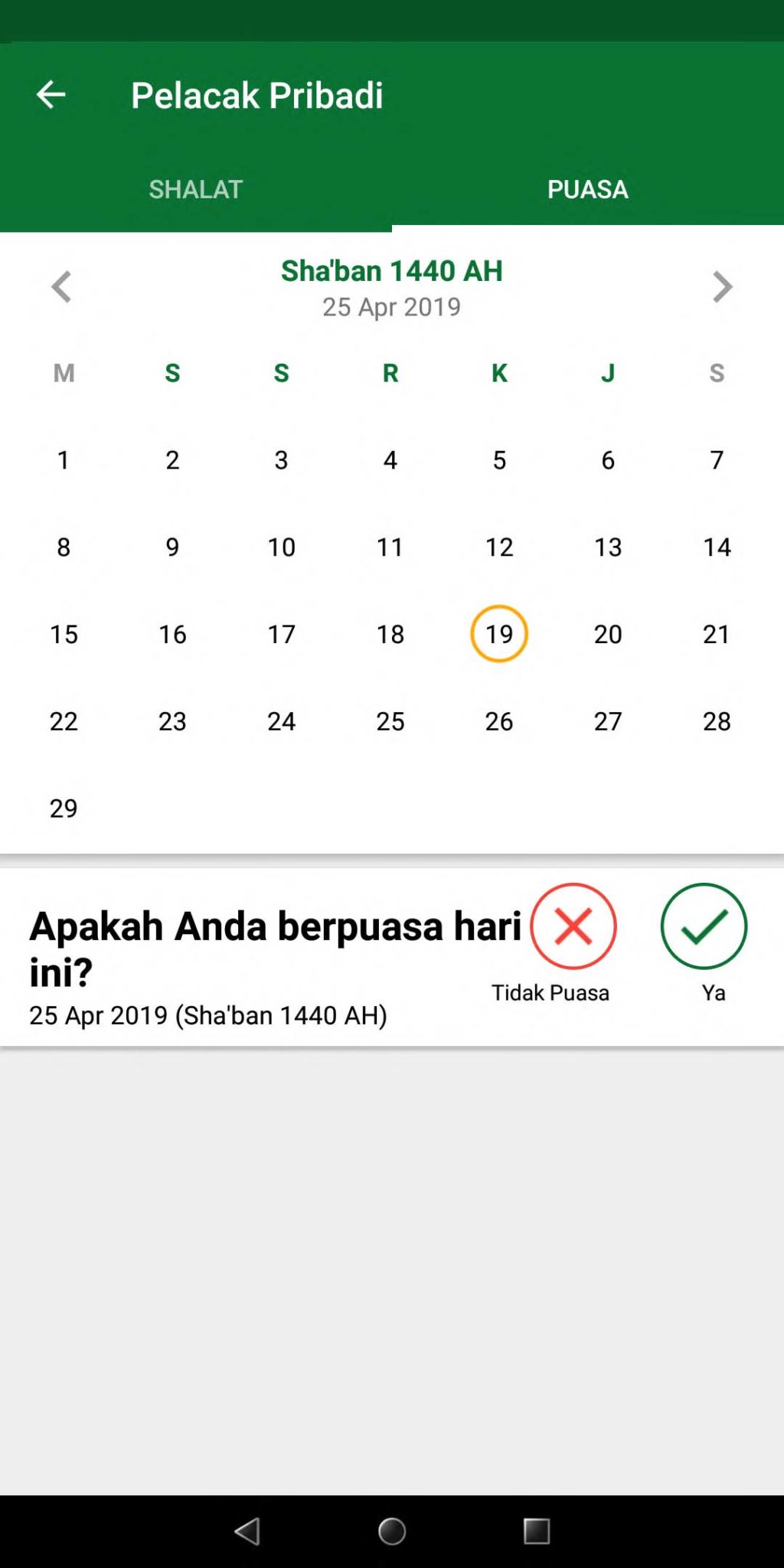Image resolution: width=784 pixels, height=1568 pixels.
Task: Switch to the SHALAT tab
Action: coord(196,189)
